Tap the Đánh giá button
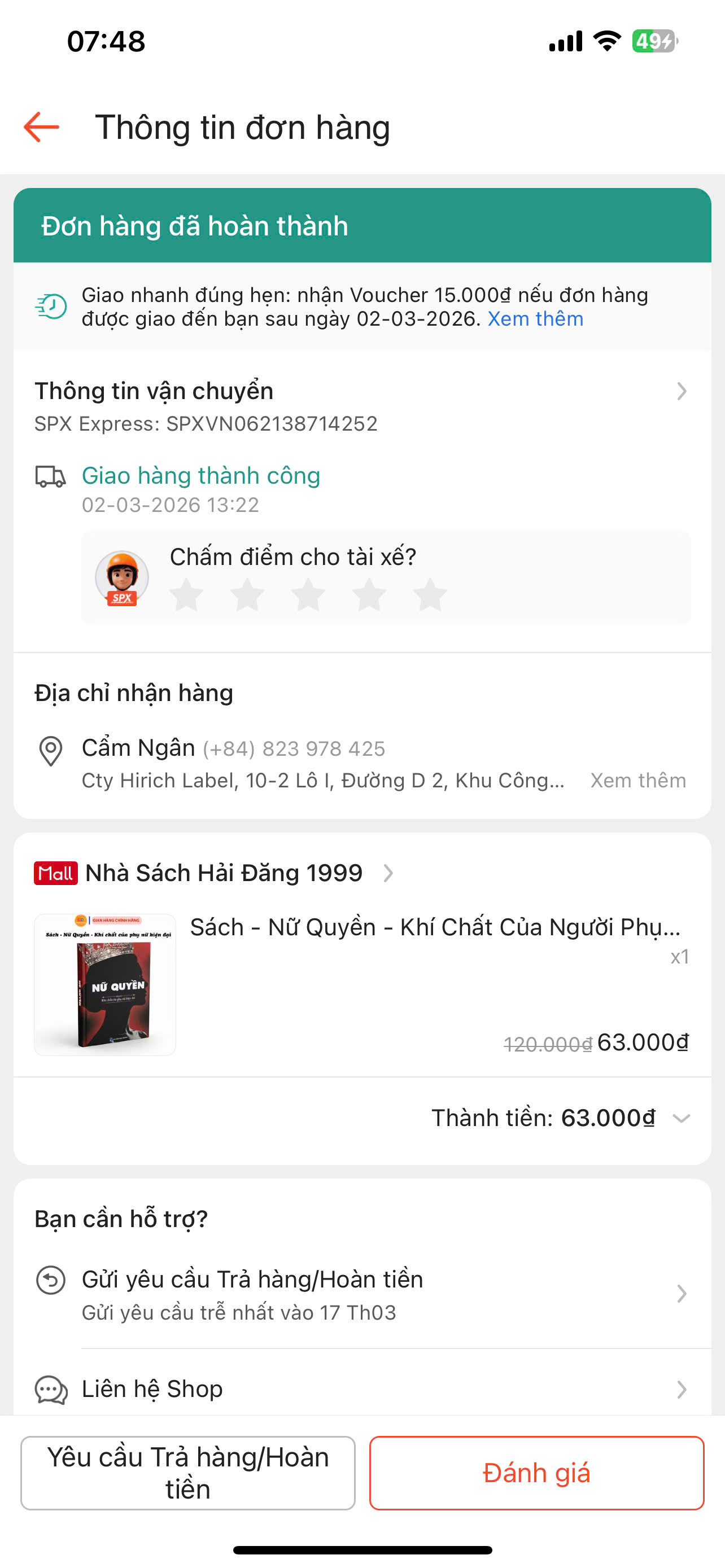The image size is (725, 1568). click(x=536, y=1473)
